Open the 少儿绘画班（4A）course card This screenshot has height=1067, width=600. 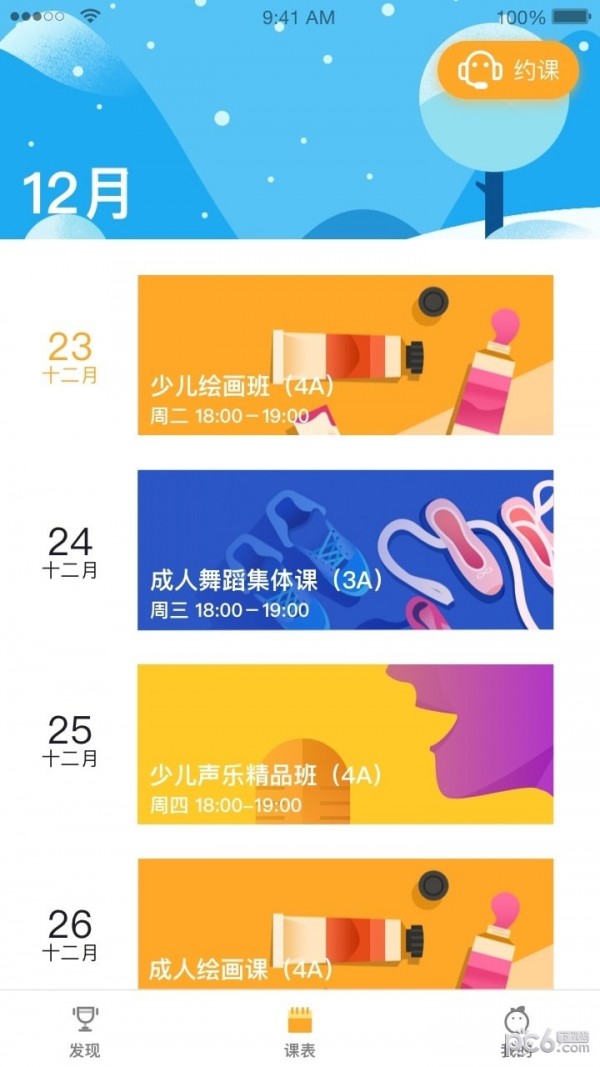(x=345, y=355)
